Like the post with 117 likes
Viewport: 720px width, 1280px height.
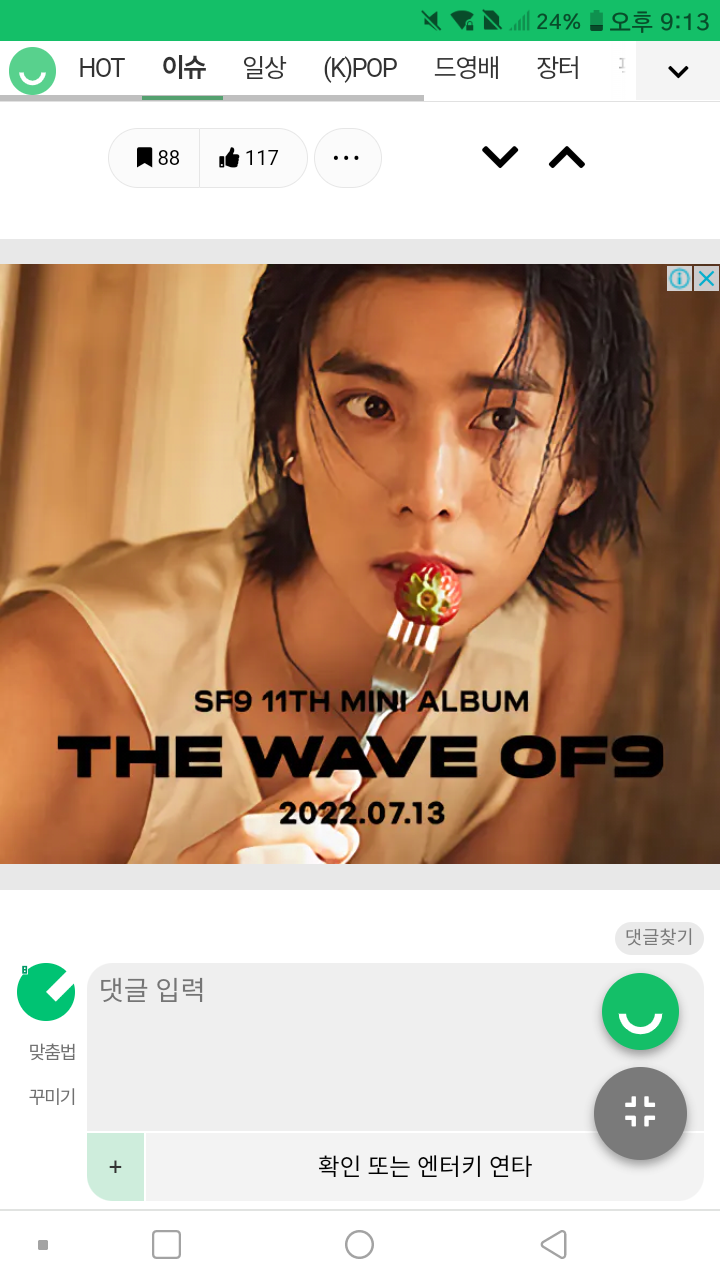[x=250, y=158]
